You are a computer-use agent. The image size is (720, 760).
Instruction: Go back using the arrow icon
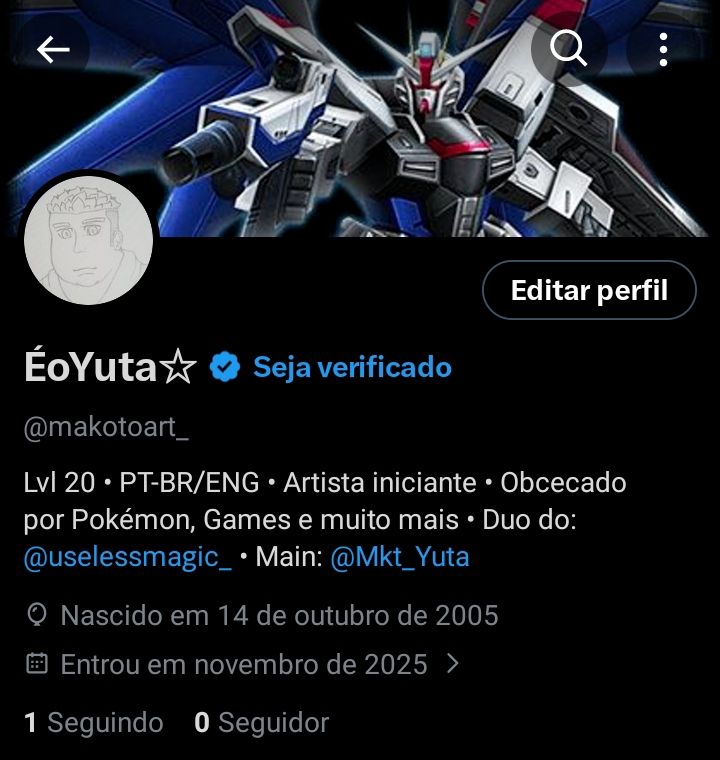pos(53,49)
